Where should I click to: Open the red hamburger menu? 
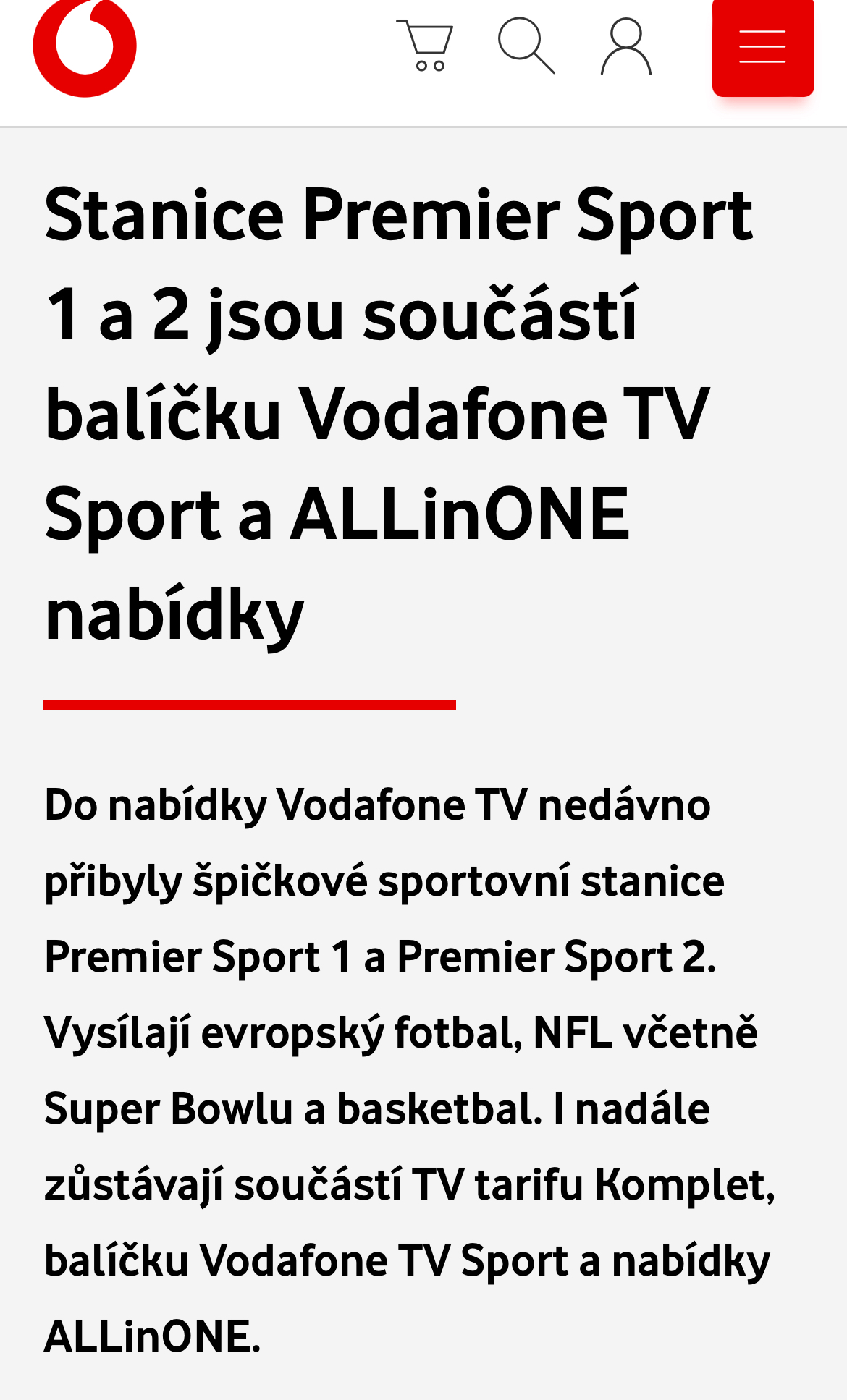click(762, 47)
